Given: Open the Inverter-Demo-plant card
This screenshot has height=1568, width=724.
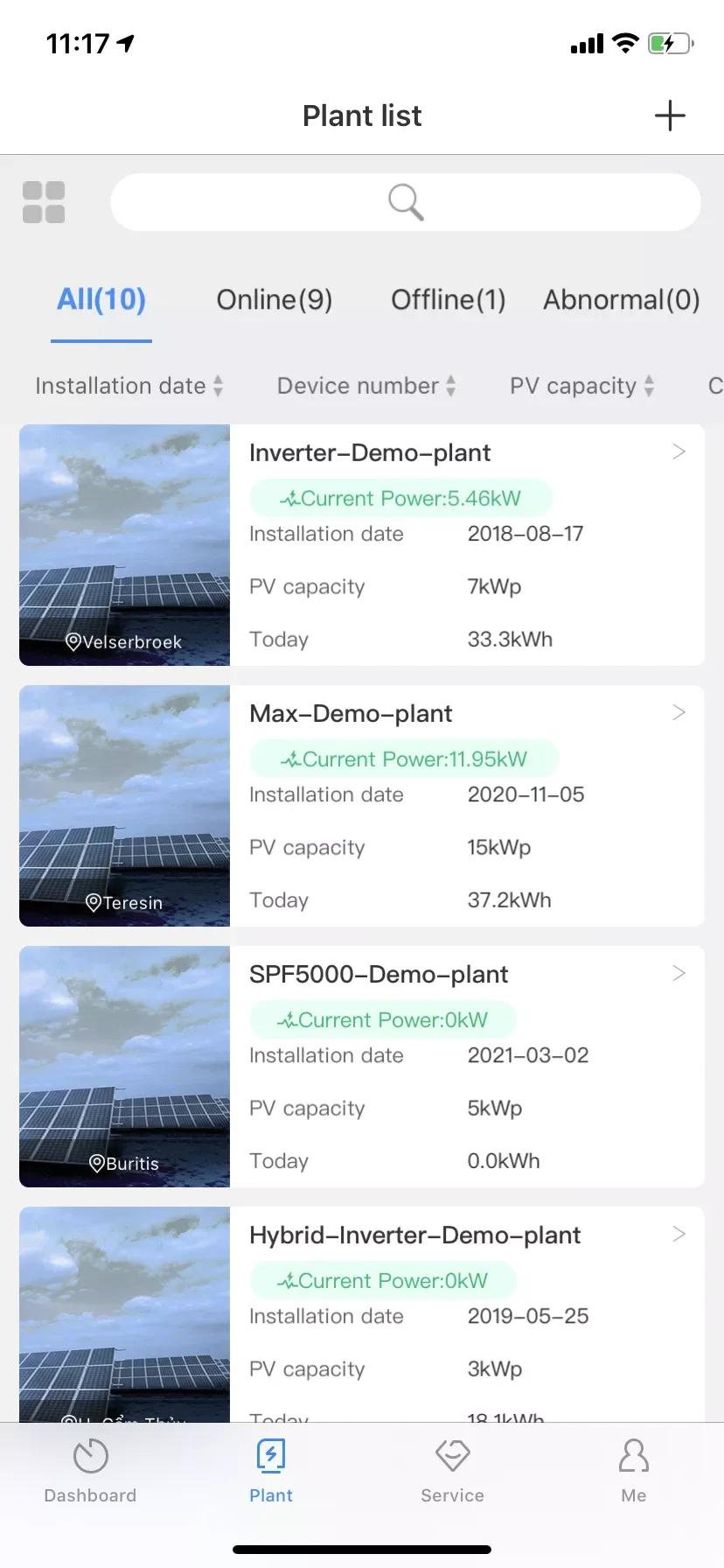Looking at the screenshot, I should tap(465, 544).
